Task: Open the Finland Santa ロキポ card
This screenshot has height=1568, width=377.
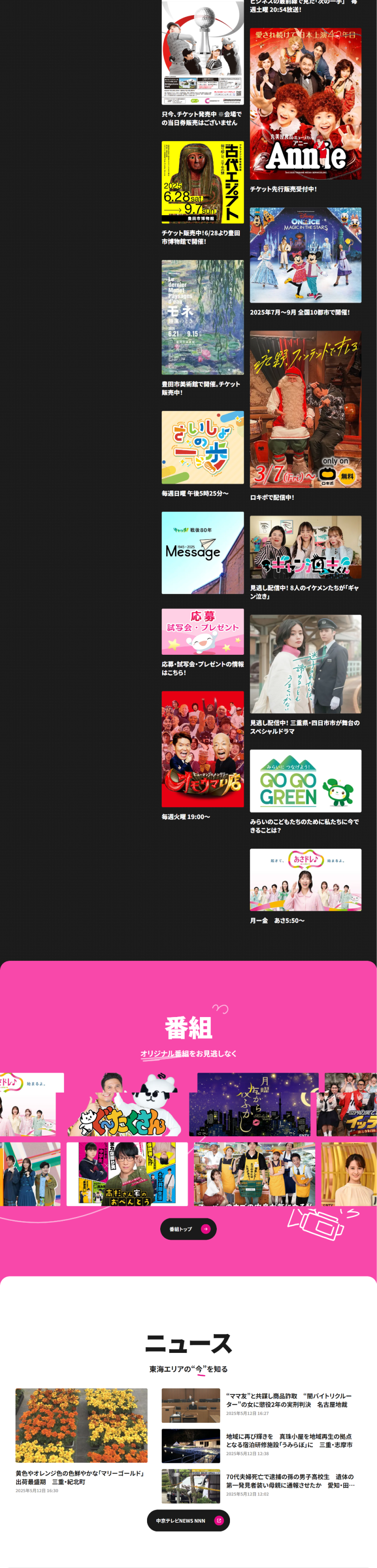Action: coord(305,409)
